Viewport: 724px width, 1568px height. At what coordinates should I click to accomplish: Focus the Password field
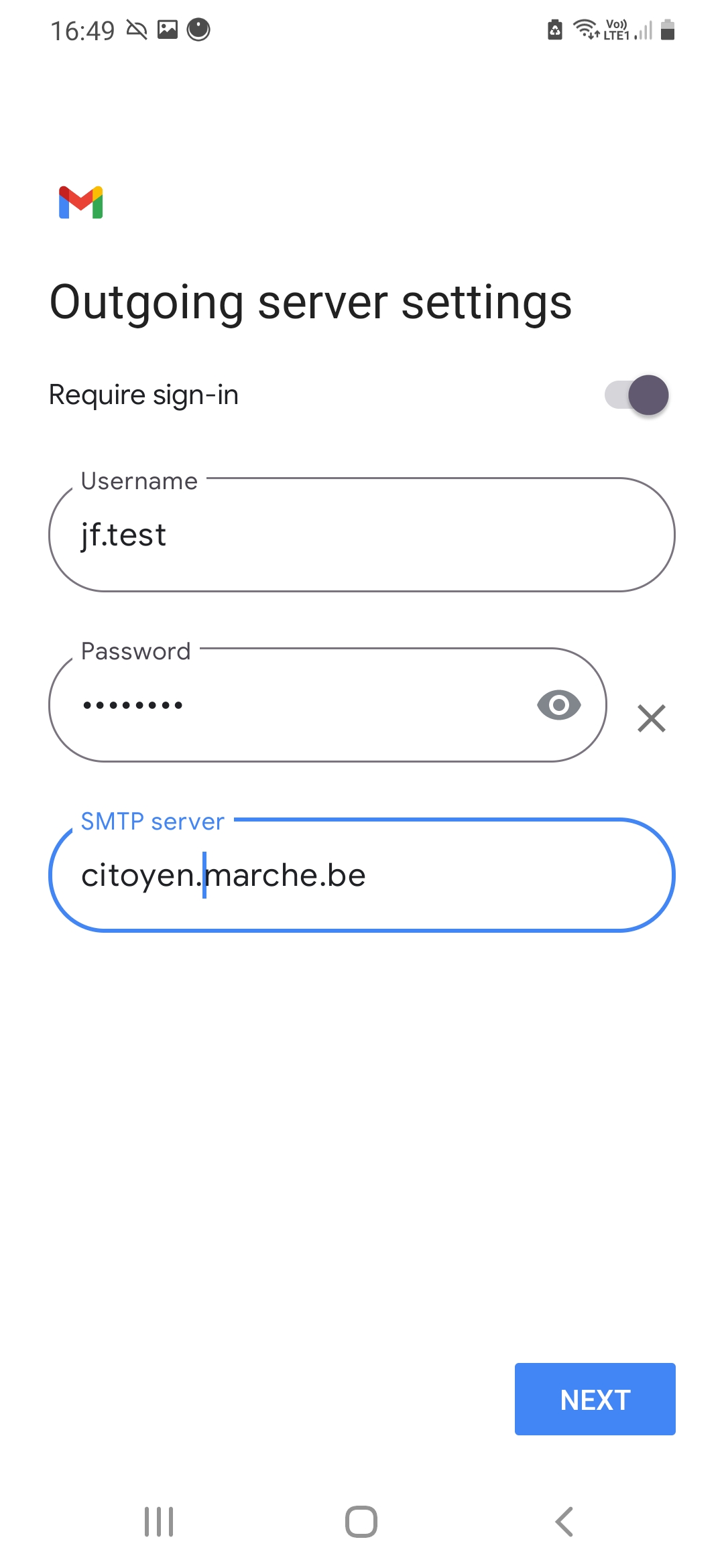point(328,705)
